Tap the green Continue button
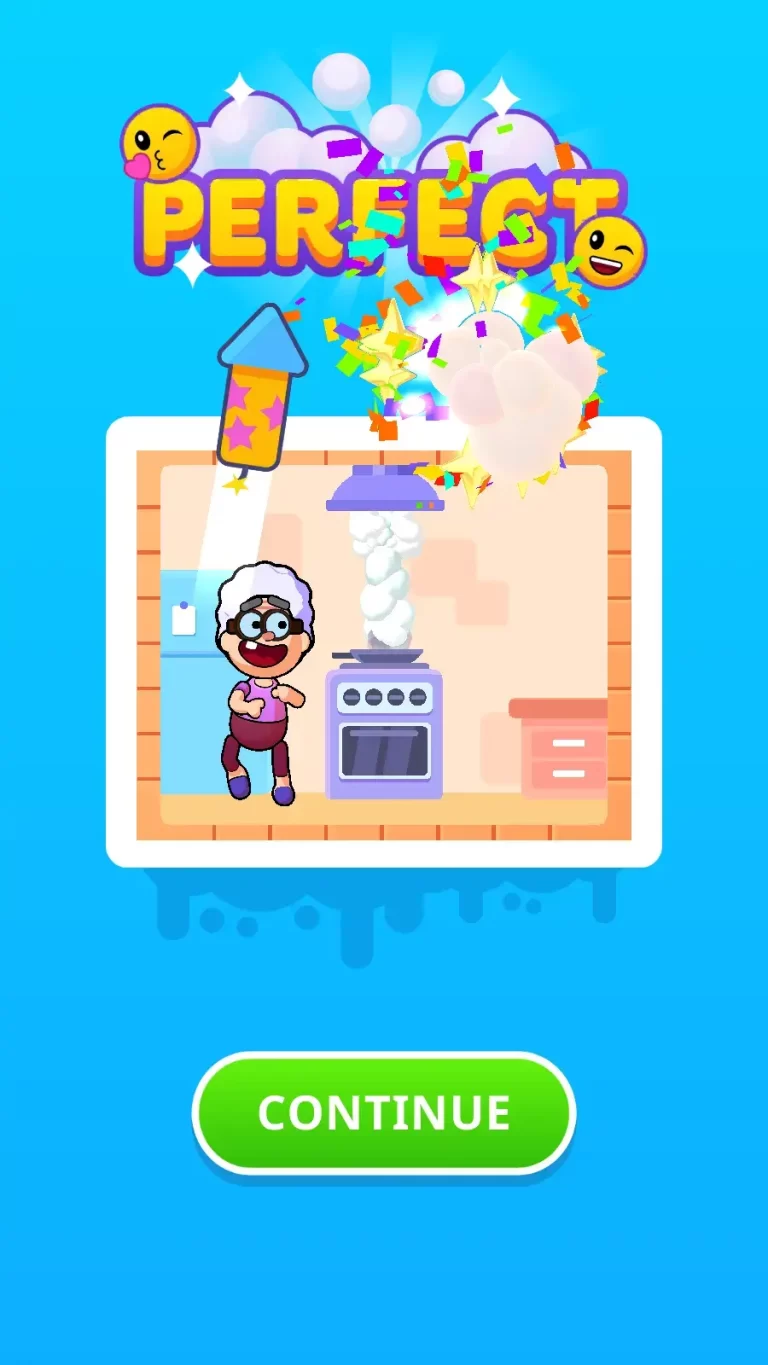The image size is (768, 1365). (384, 1112)
